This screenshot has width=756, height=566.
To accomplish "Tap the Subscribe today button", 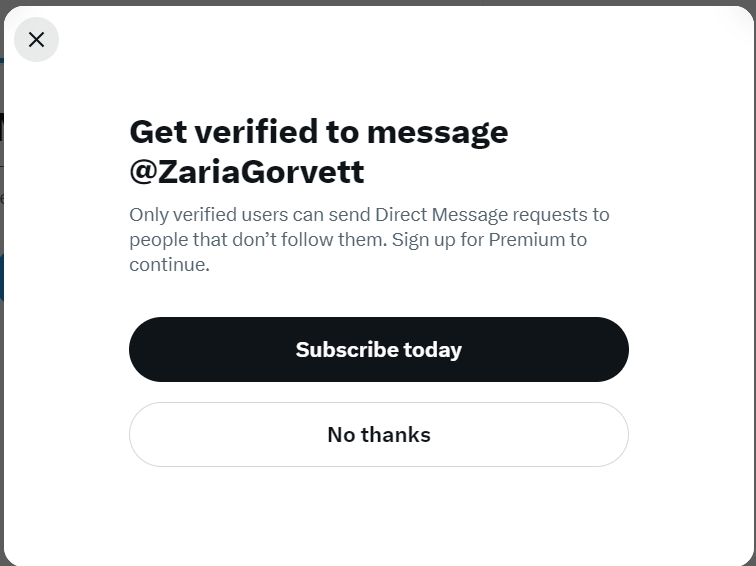I will pyautogui.click(x=378, y=349).
